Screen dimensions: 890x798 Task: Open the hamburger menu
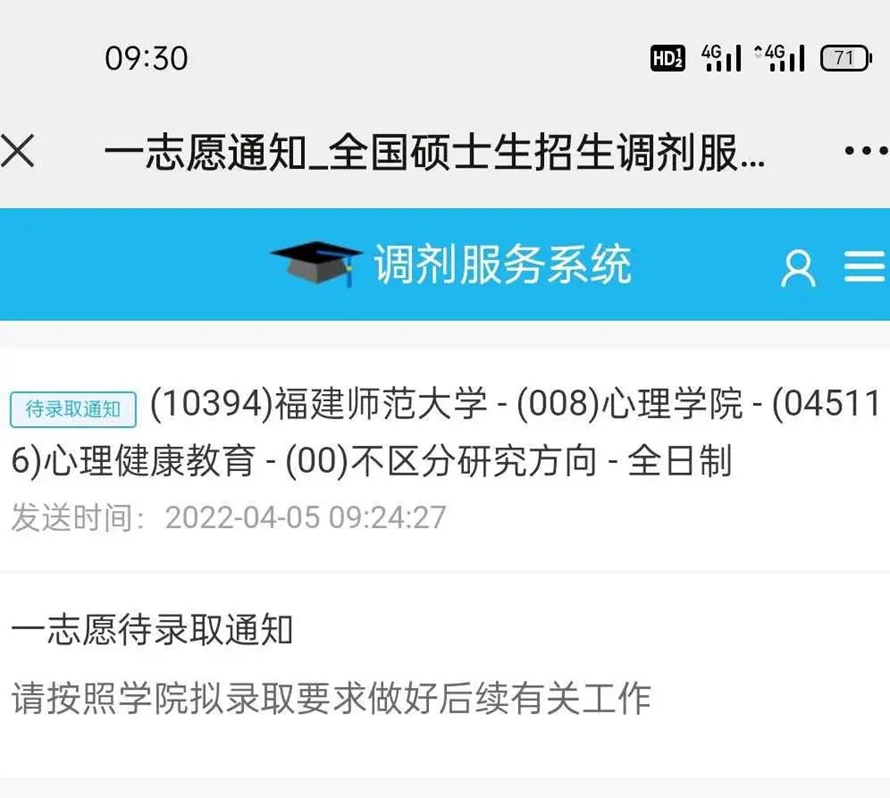864,267
